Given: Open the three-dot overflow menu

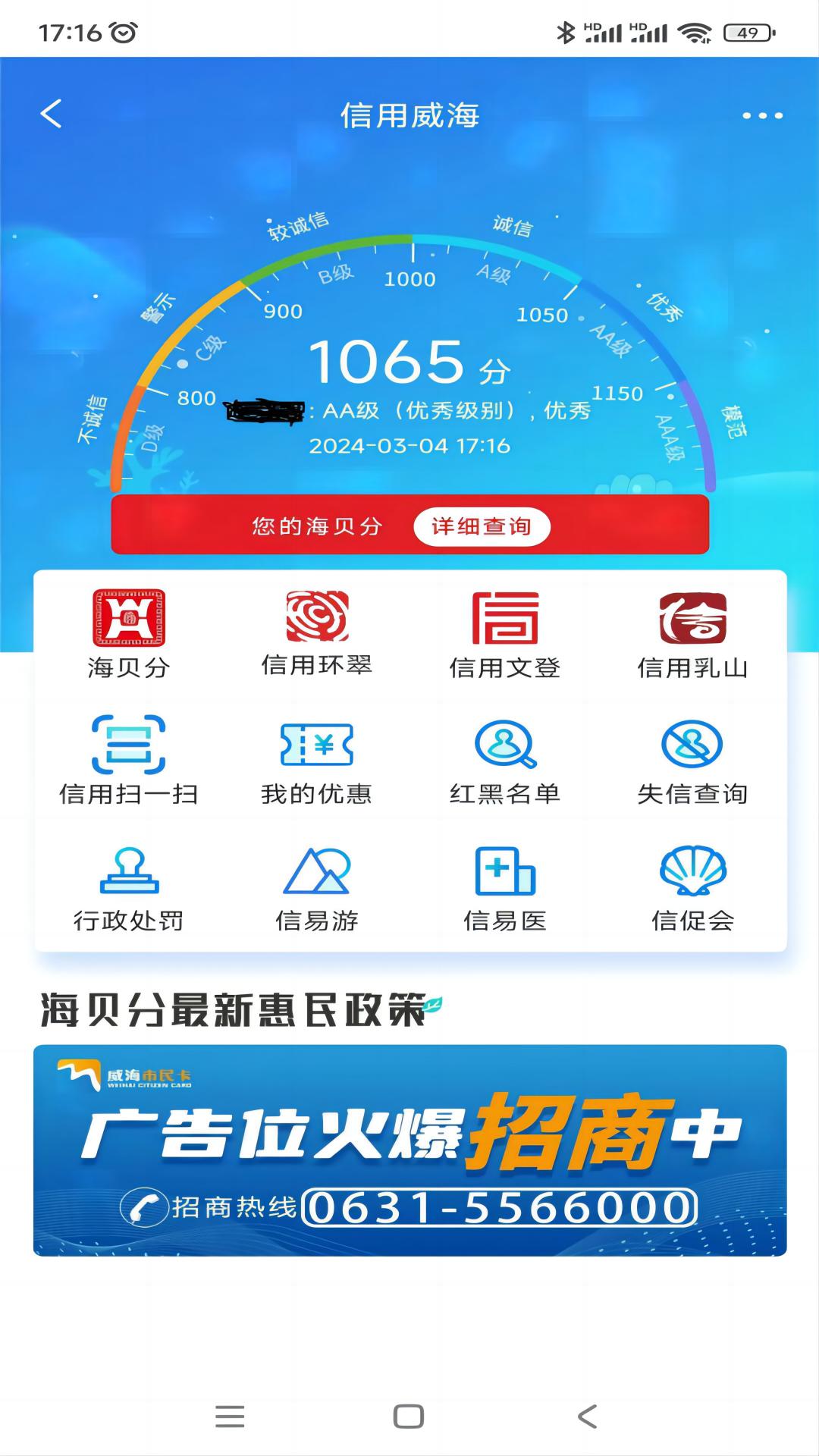Looking at the screenshot, I should [x=762, y=115].
